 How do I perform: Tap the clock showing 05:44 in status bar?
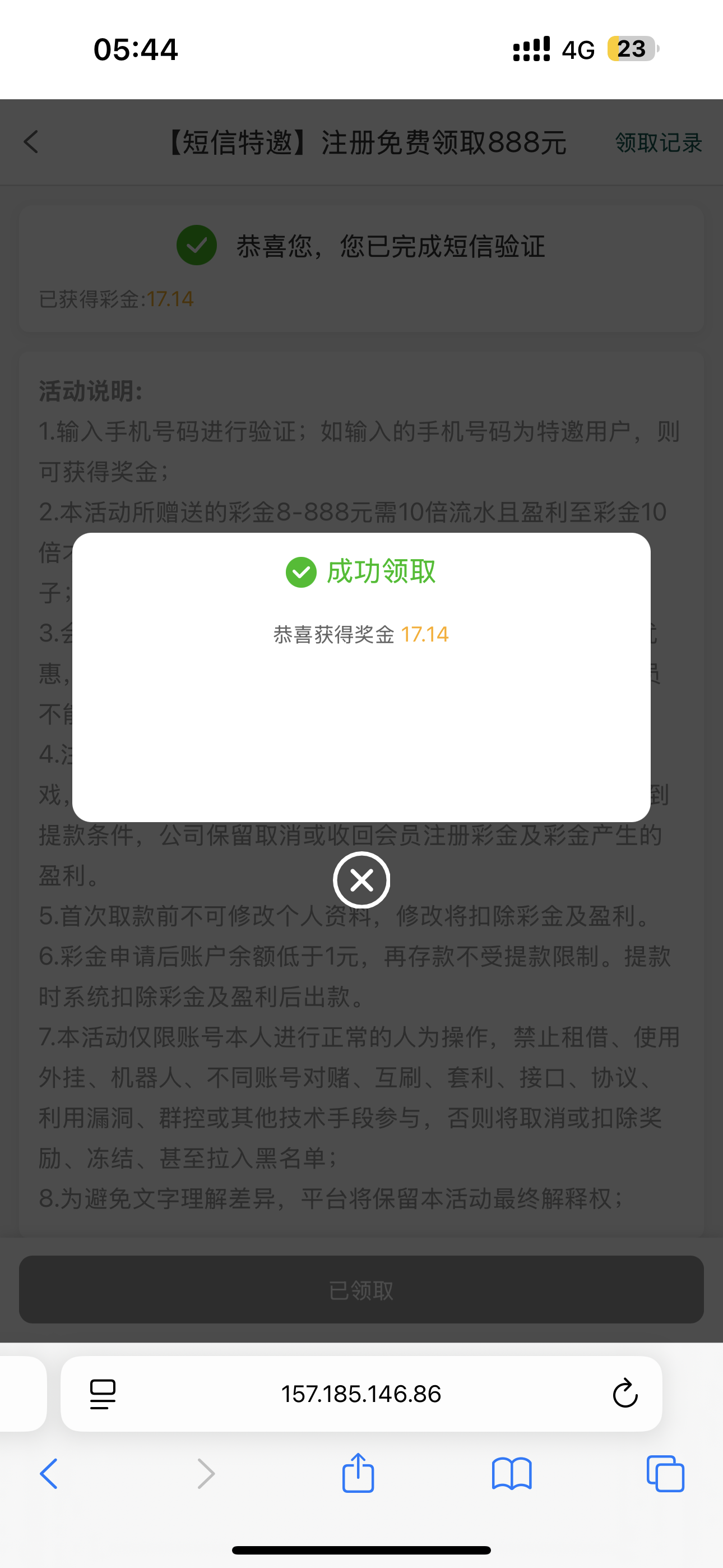point(135,49)
